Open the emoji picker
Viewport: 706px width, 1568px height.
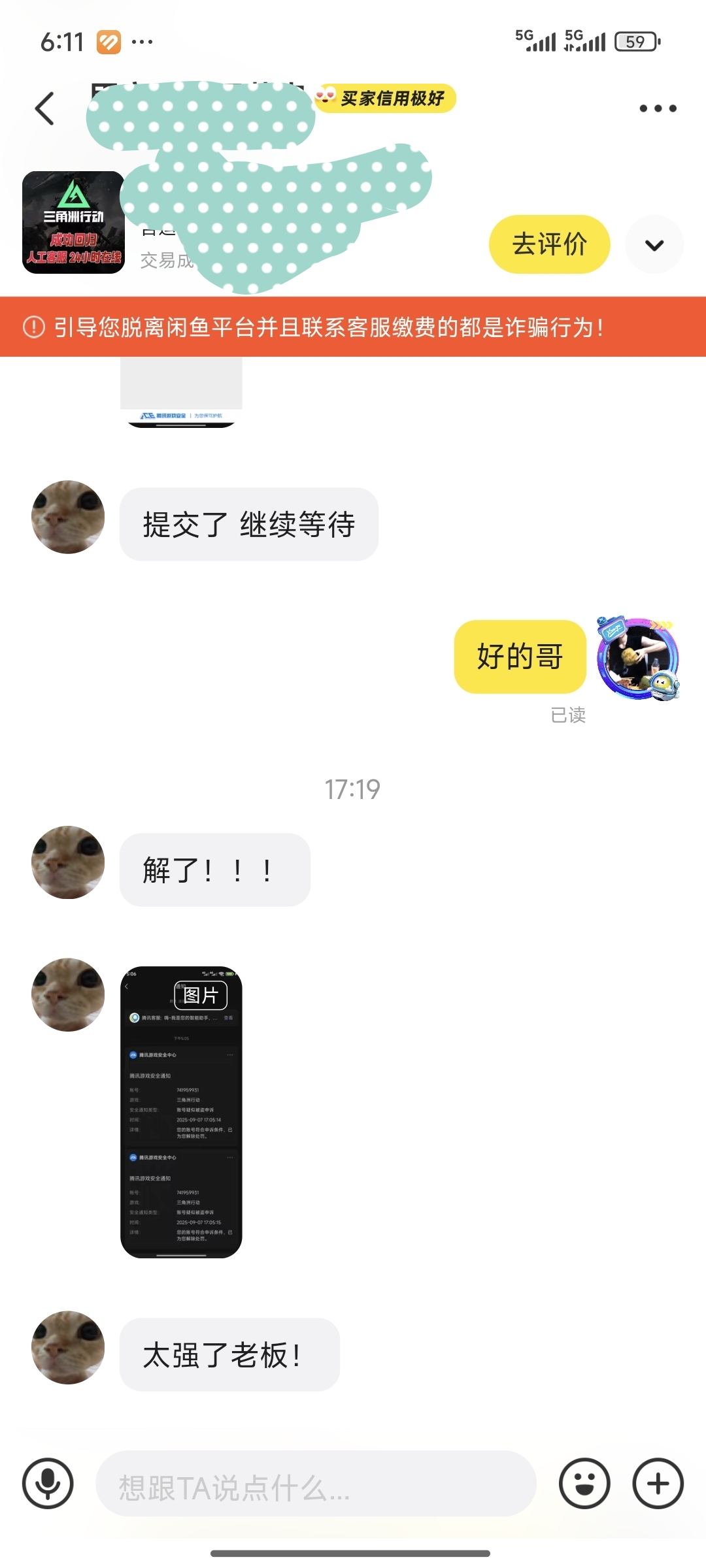(584, 1484)
